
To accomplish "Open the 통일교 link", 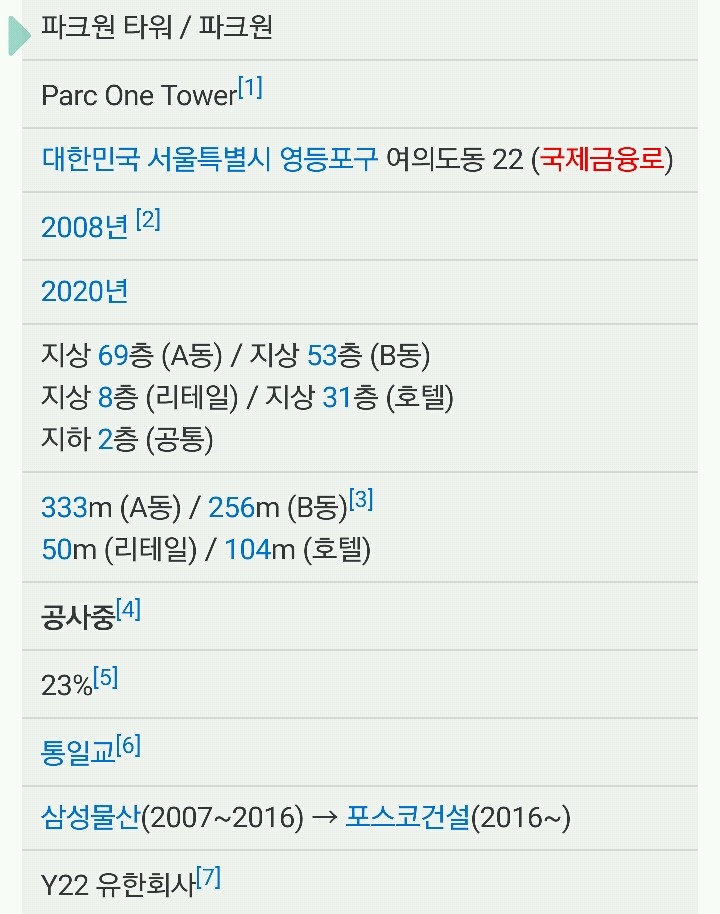I will pos(78,752).
